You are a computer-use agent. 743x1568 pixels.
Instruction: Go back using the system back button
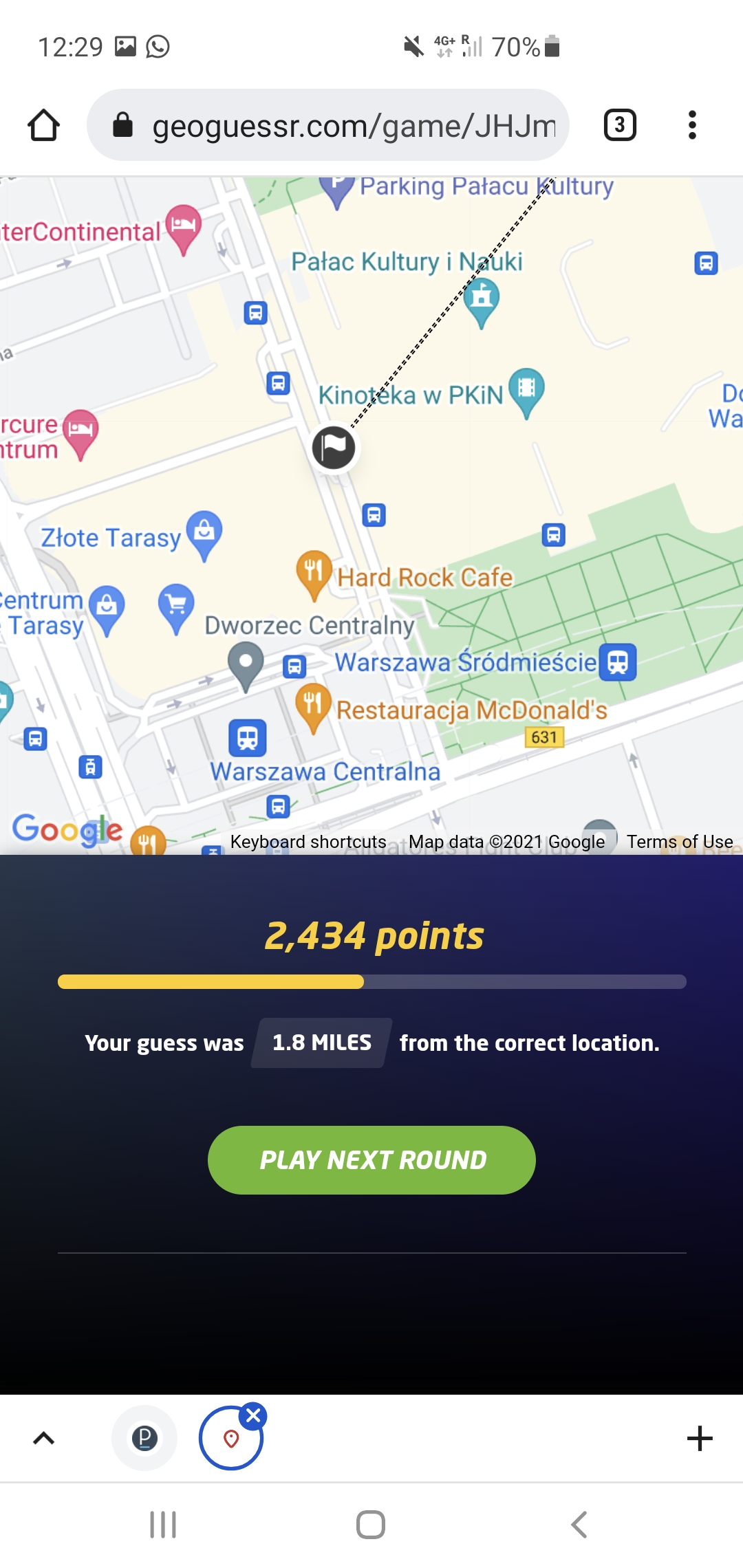click(579, 1525)
